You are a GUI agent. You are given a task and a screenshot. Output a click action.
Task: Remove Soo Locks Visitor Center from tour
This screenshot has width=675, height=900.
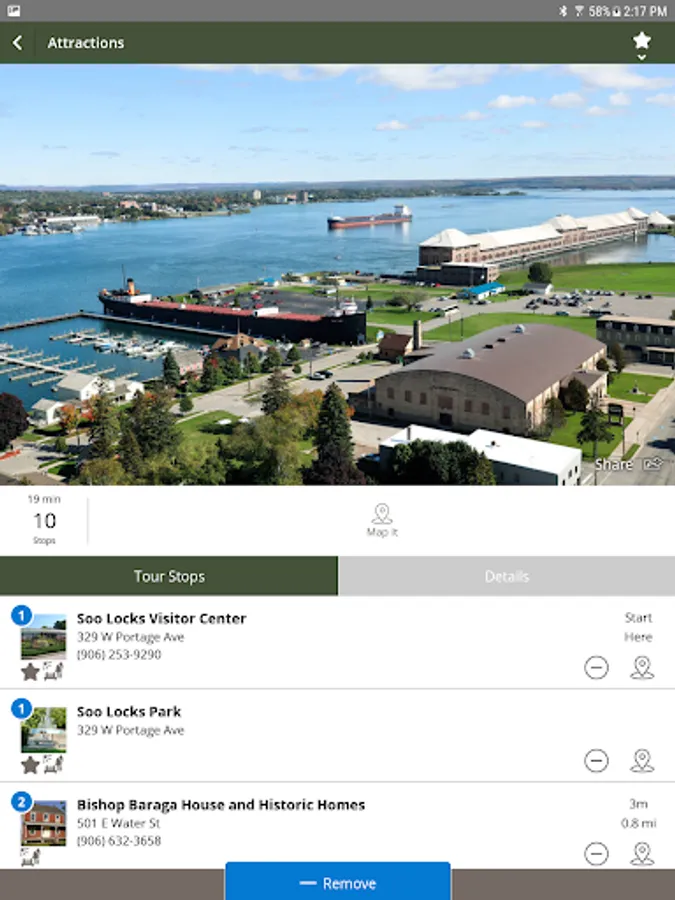(596, 668)
